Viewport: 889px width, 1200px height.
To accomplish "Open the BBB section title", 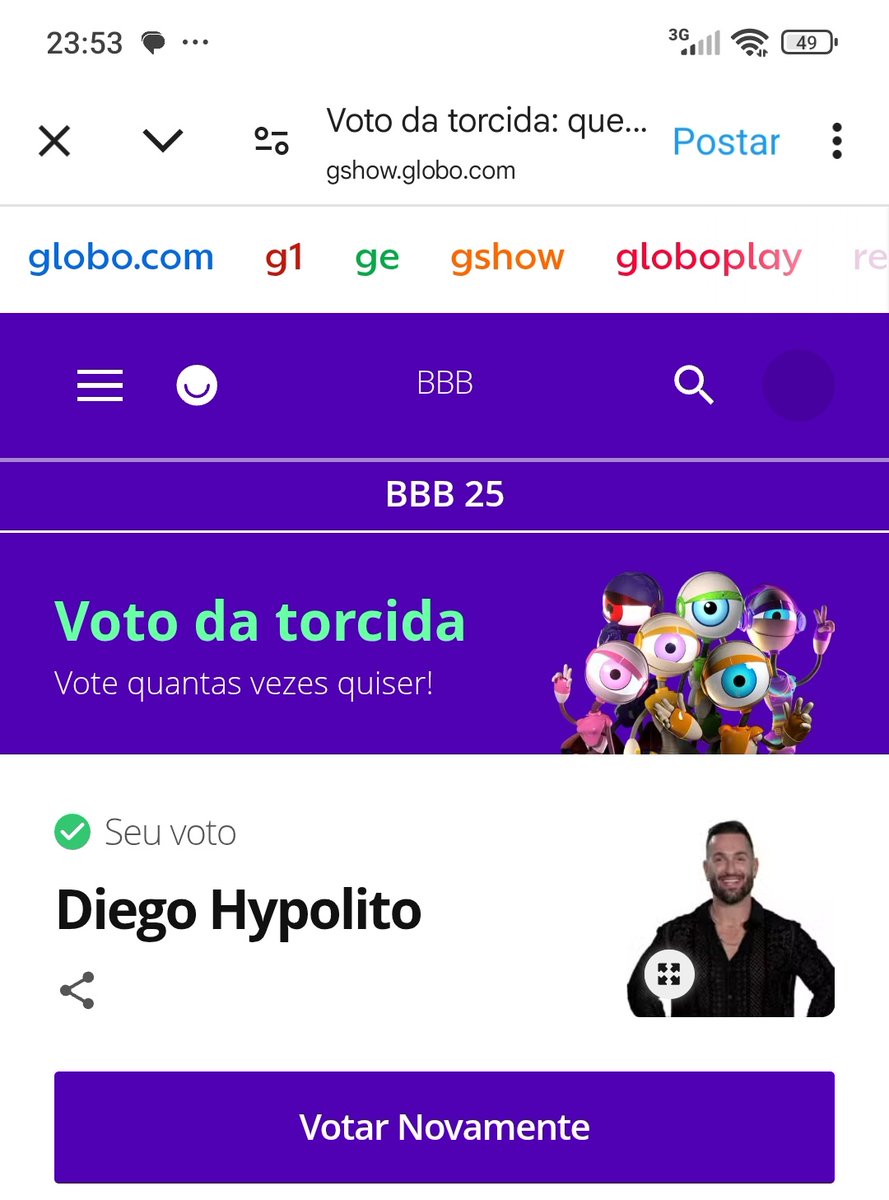I will pyautogui.click(x=445, y=384).
